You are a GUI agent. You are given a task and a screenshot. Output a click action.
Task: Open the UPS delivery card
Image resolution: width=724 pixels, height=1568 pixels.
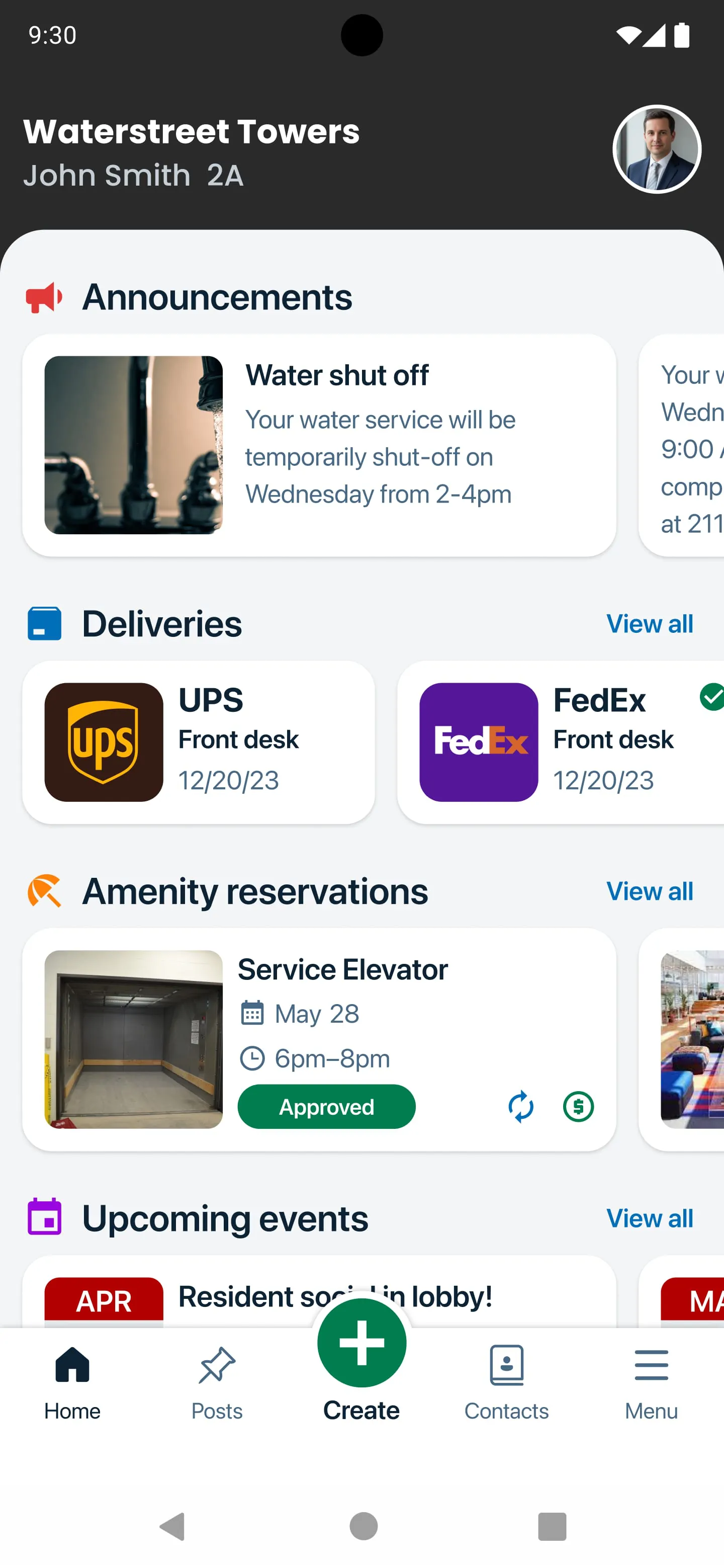click(x=198, y=742)
